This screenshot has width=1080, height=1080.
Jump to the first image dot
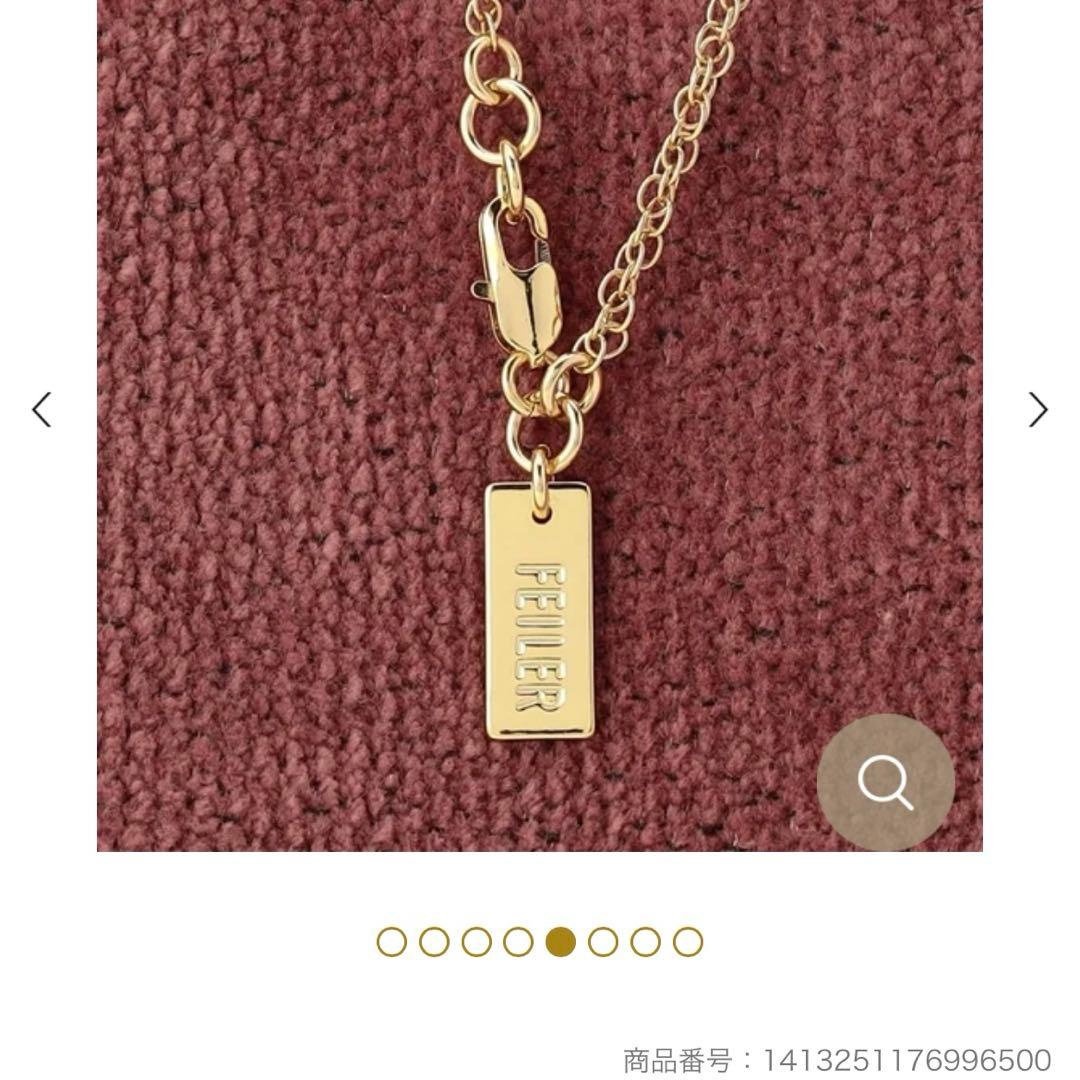392,942
